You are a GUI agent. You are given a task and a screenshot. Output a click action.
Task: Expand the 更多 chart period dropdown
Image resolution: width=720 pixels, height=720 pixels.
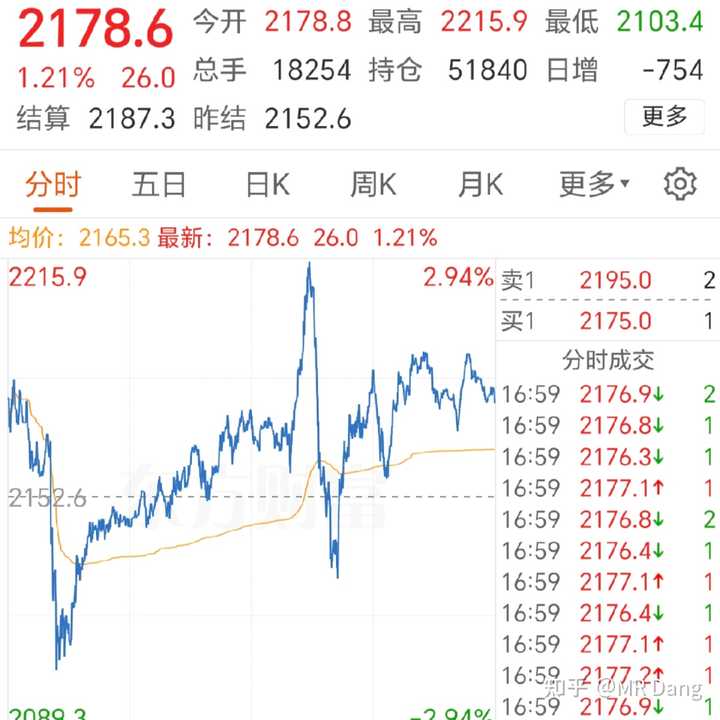594,184
